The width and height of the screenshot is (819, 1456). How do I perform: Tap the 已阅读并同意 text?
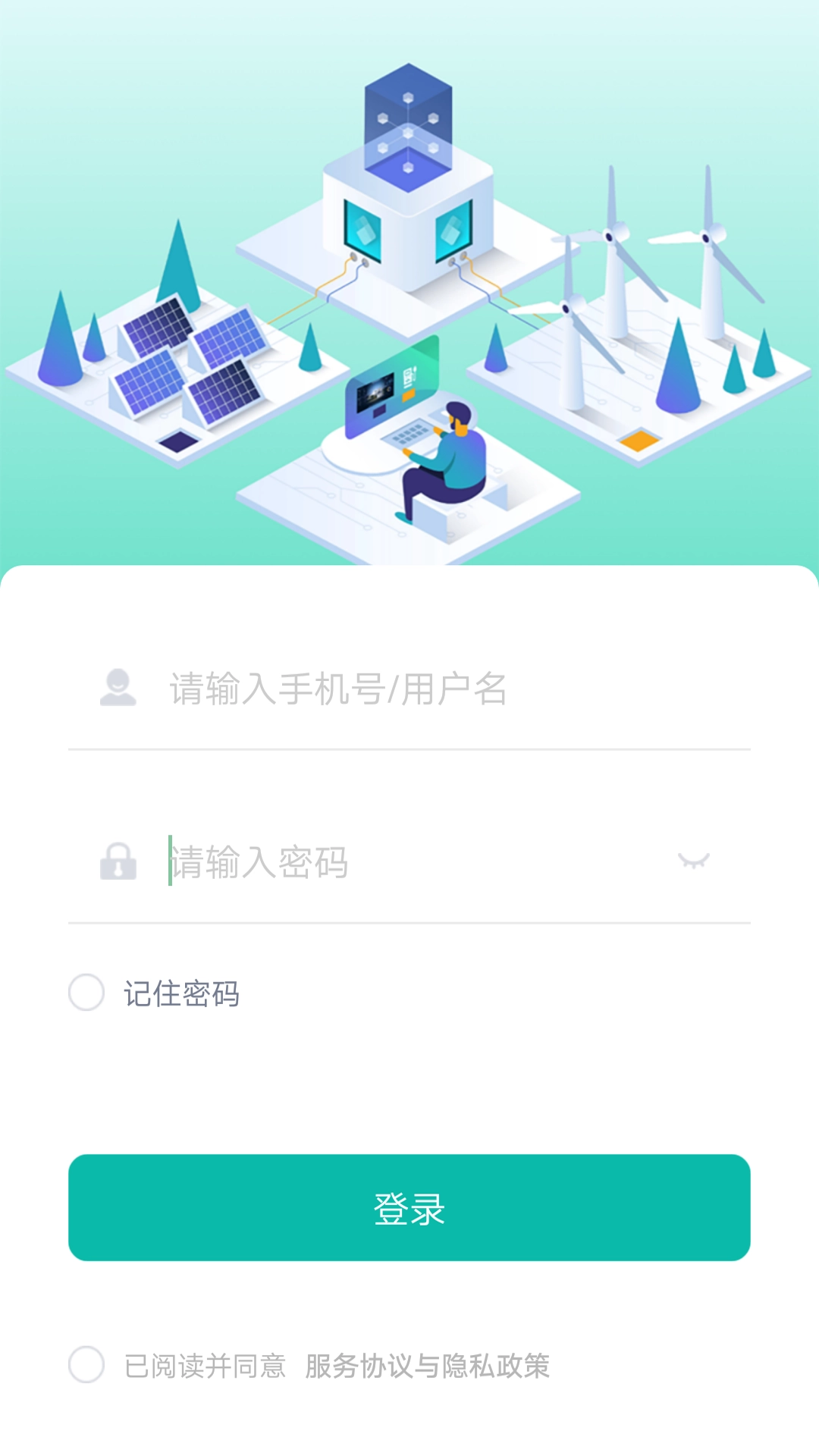coord(205,1363)
